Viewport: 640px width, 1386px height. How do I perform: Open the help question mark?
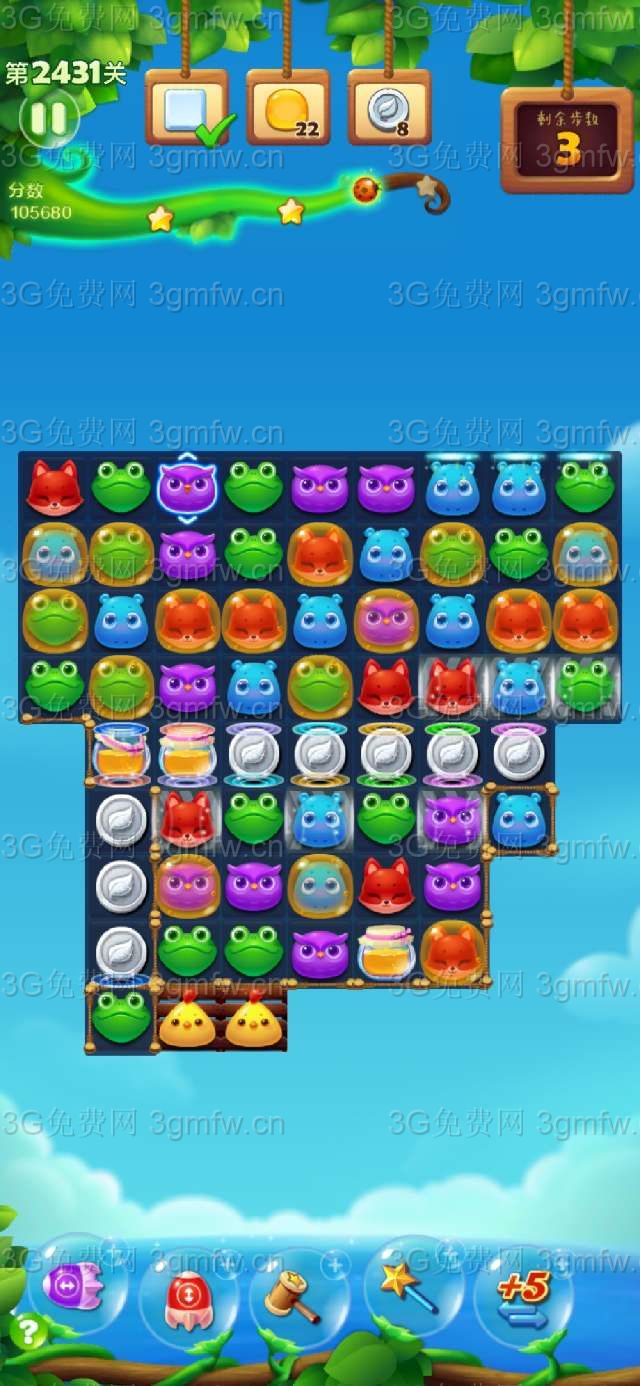pyautogui.click(x=28, y=1331)
